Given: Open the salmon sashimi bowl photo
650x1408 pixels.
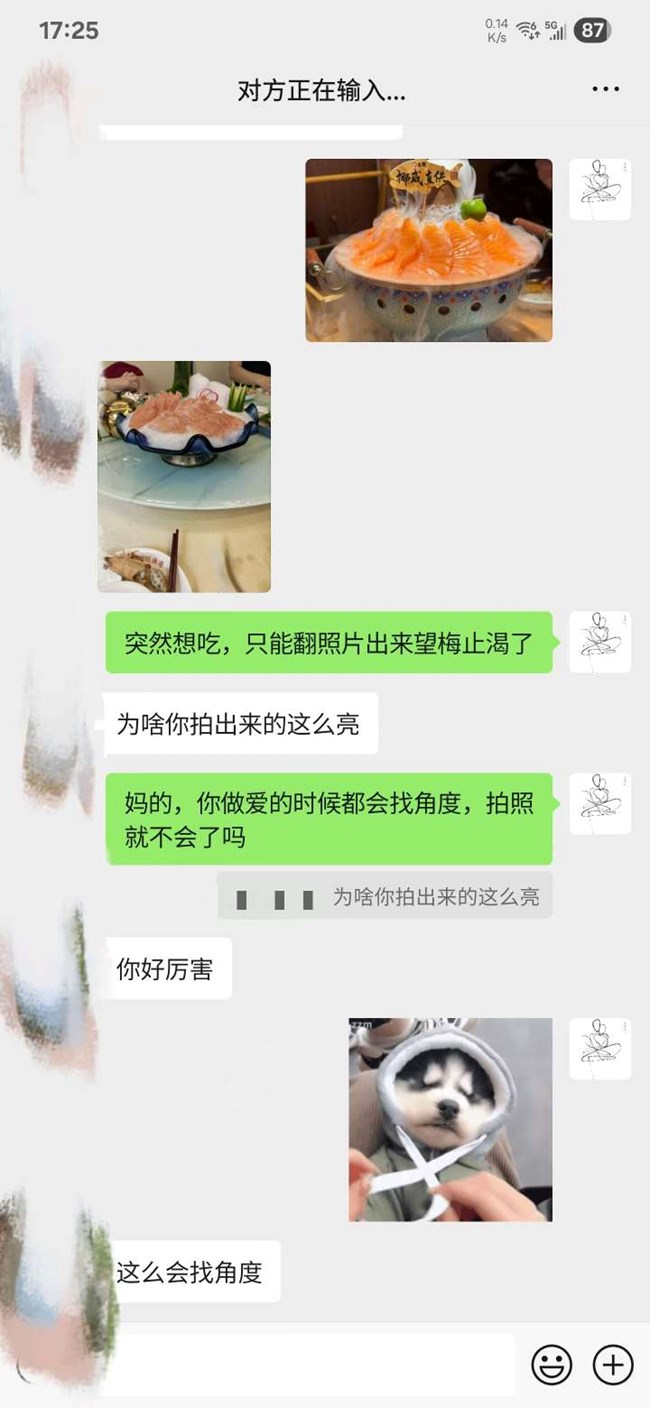Looking at the screenshot, I should click(x=428, y=250).
